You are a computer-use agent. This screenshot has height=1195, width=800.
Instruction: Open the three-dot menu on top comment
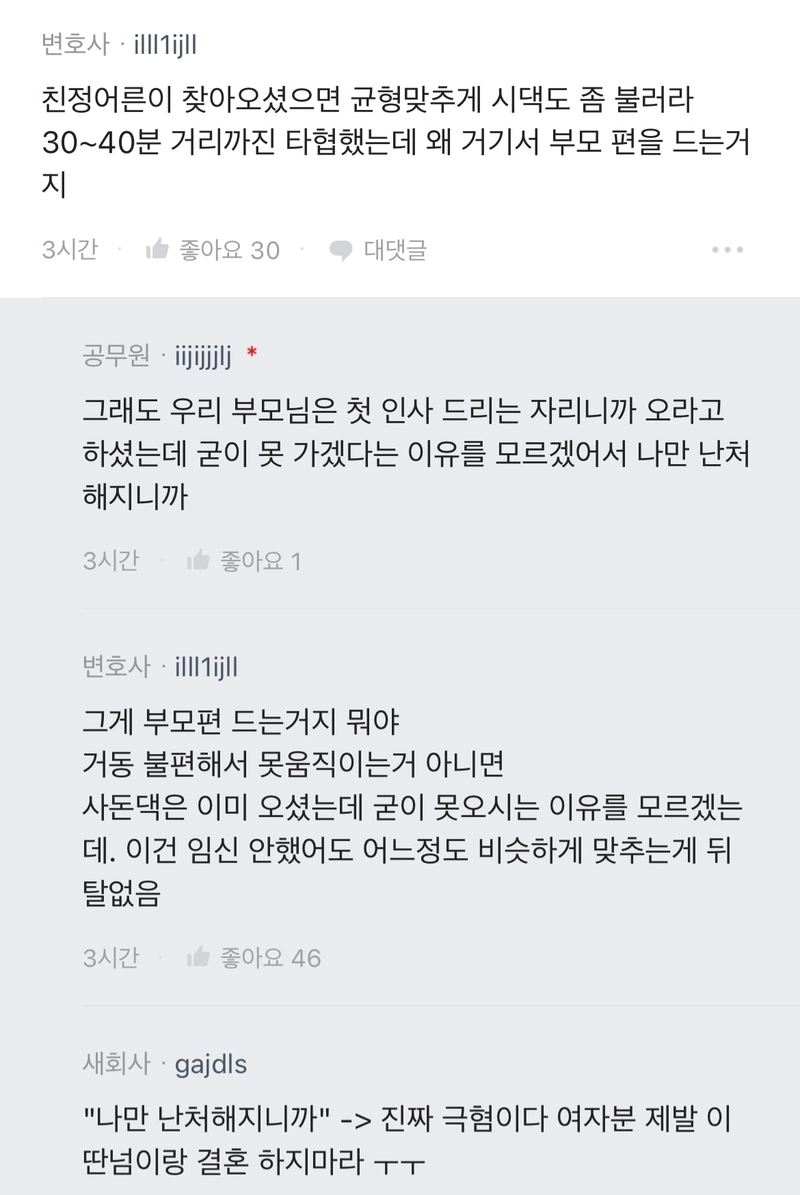coord(727,250)
